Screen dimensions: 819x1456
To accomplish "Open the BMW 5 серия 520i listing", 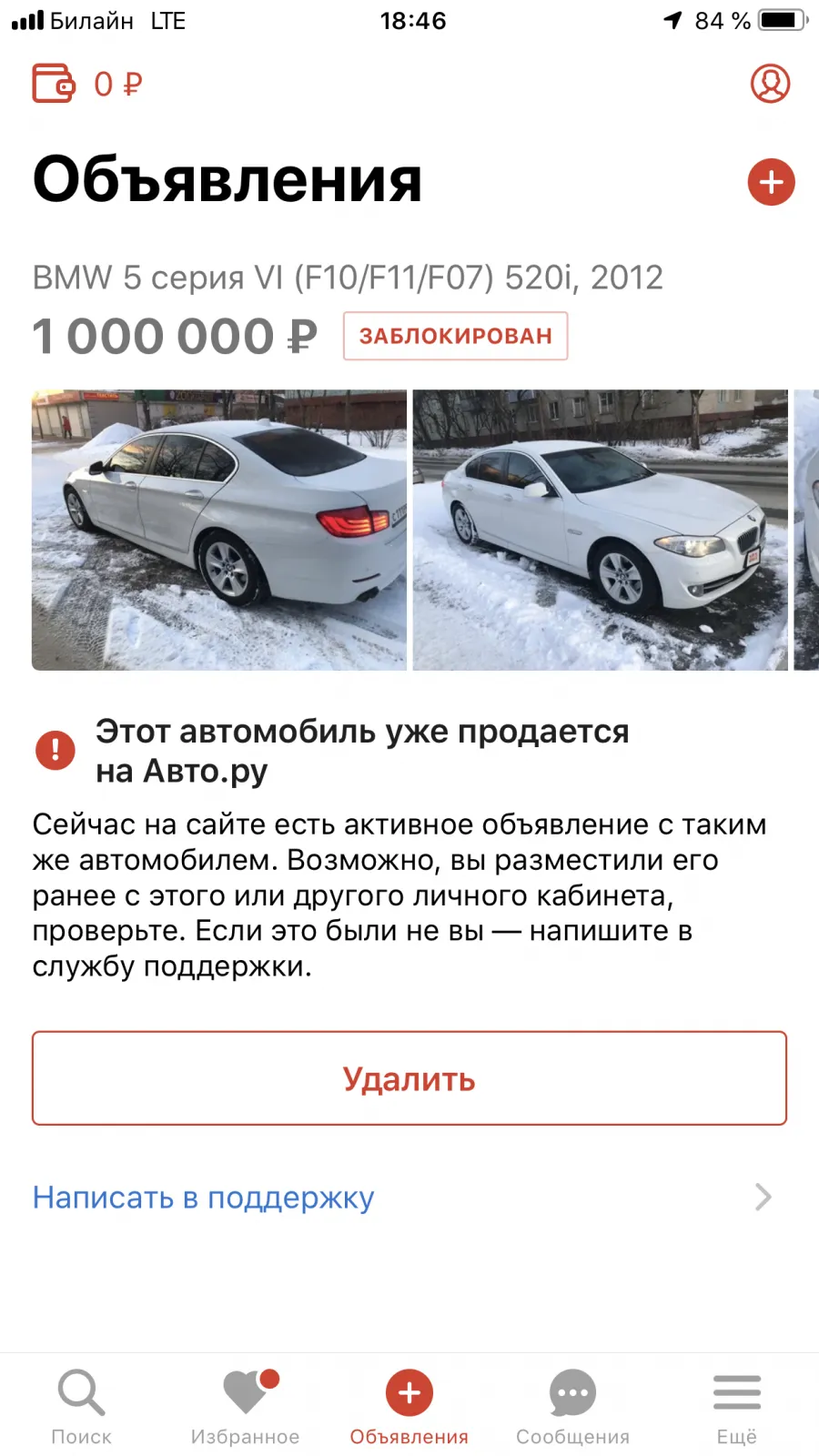I will tap(348, 277).
